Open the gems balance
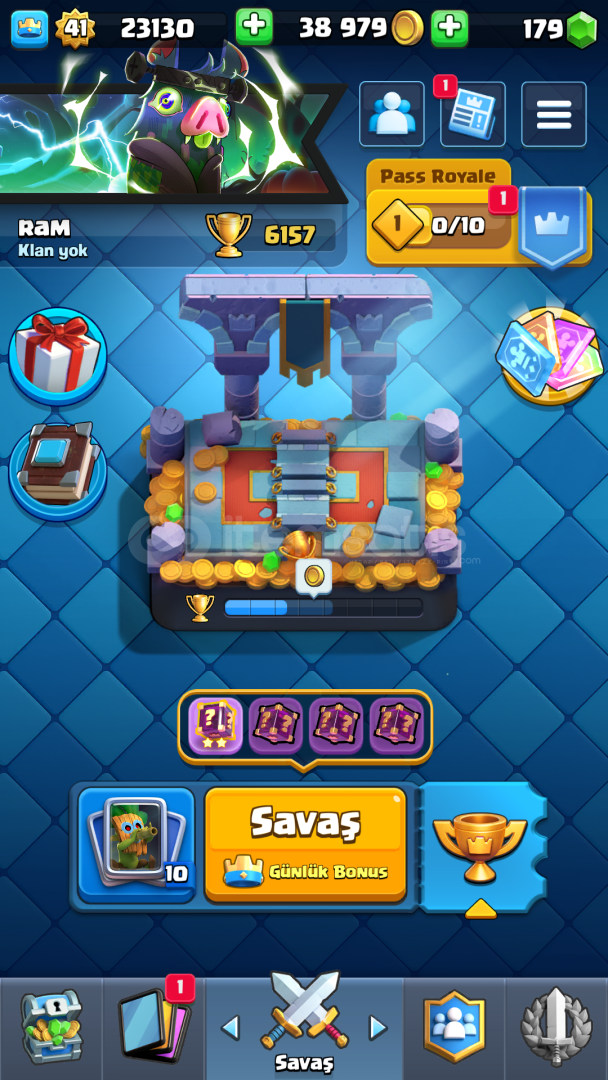 tap(559, 29)
